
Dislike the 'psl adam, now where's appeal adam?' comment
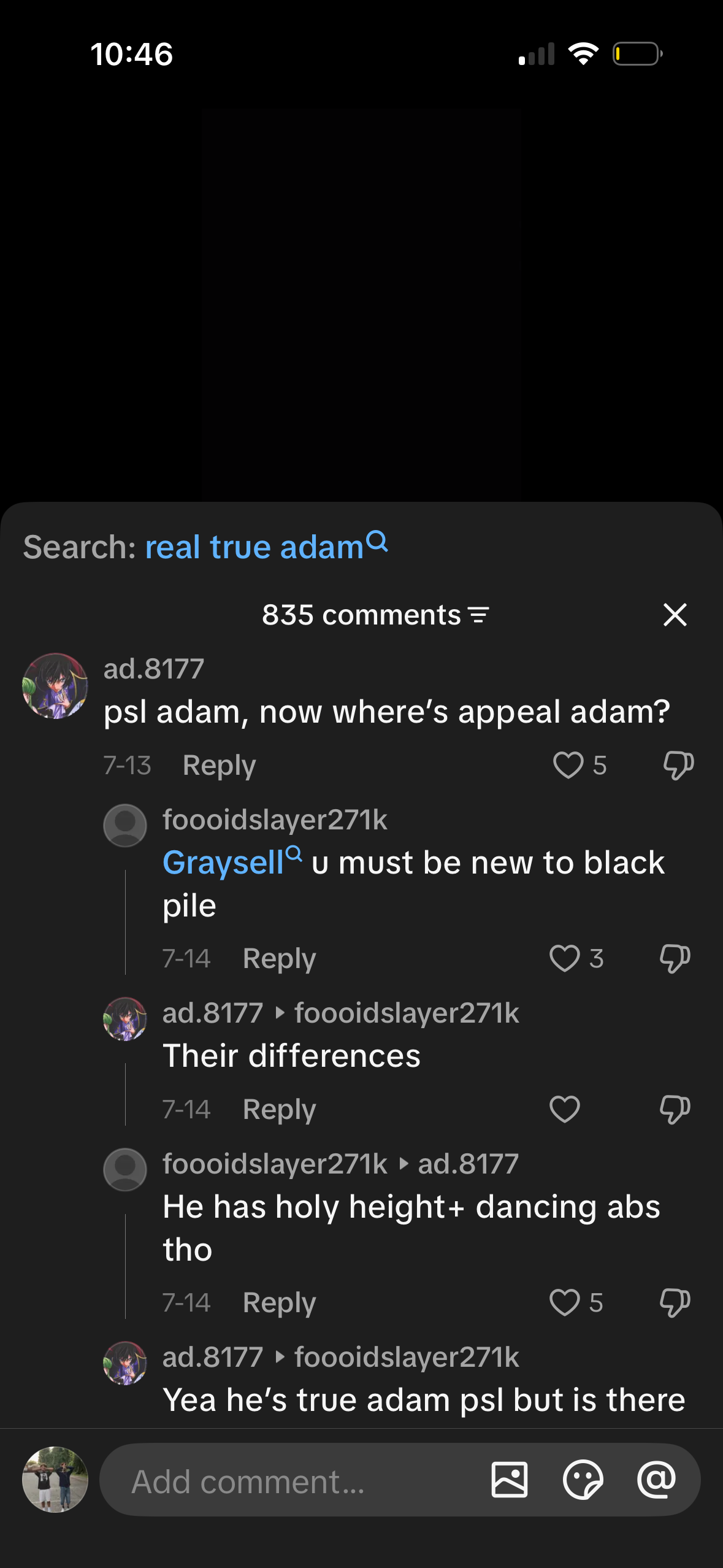[678, 765]
